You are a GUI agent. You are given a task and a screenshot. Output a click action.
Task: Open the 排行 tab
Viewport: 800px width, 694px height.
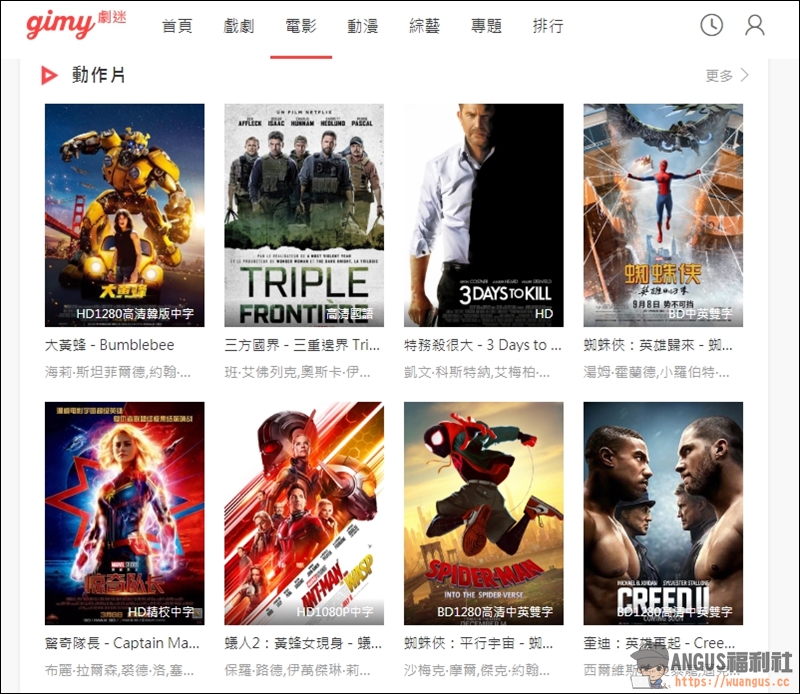tap(548, 26)
